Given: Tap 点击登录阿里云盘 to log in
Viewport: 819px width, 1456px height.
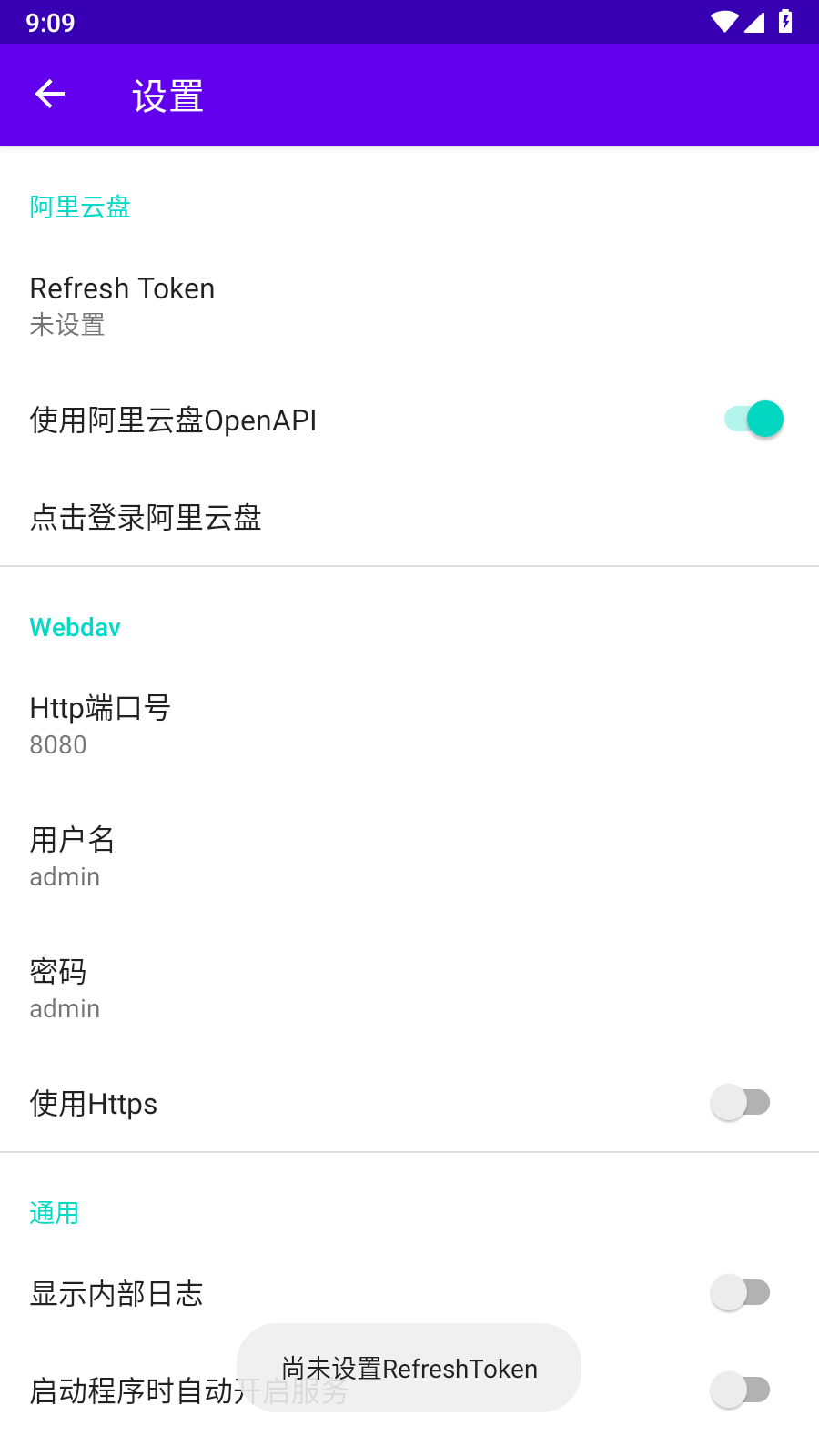Looking at the screenshot, I should click(x=146, y=518).
